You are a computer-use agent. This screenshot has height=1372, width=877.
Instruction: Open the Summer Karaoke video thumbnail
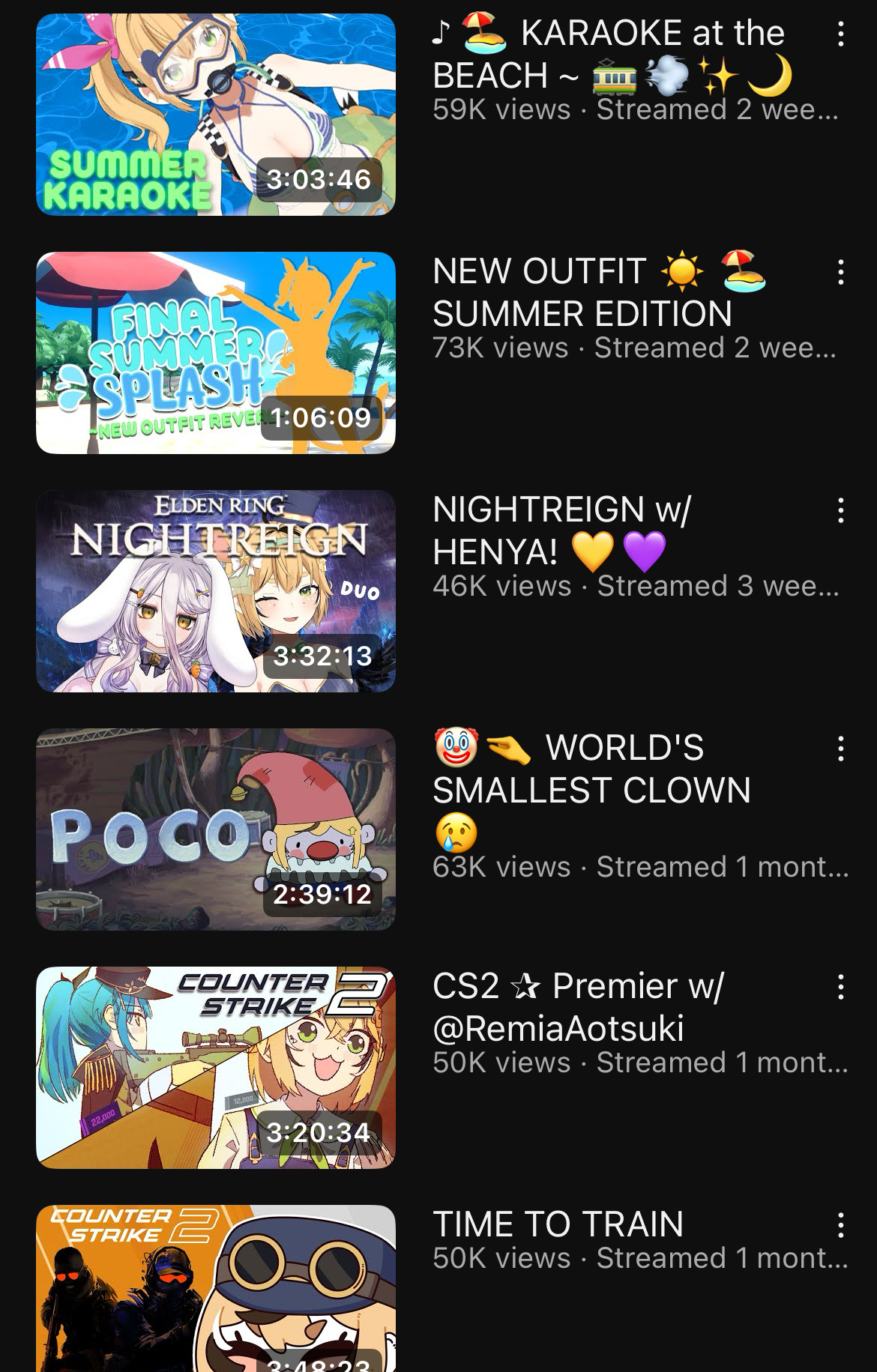[216, 115]
